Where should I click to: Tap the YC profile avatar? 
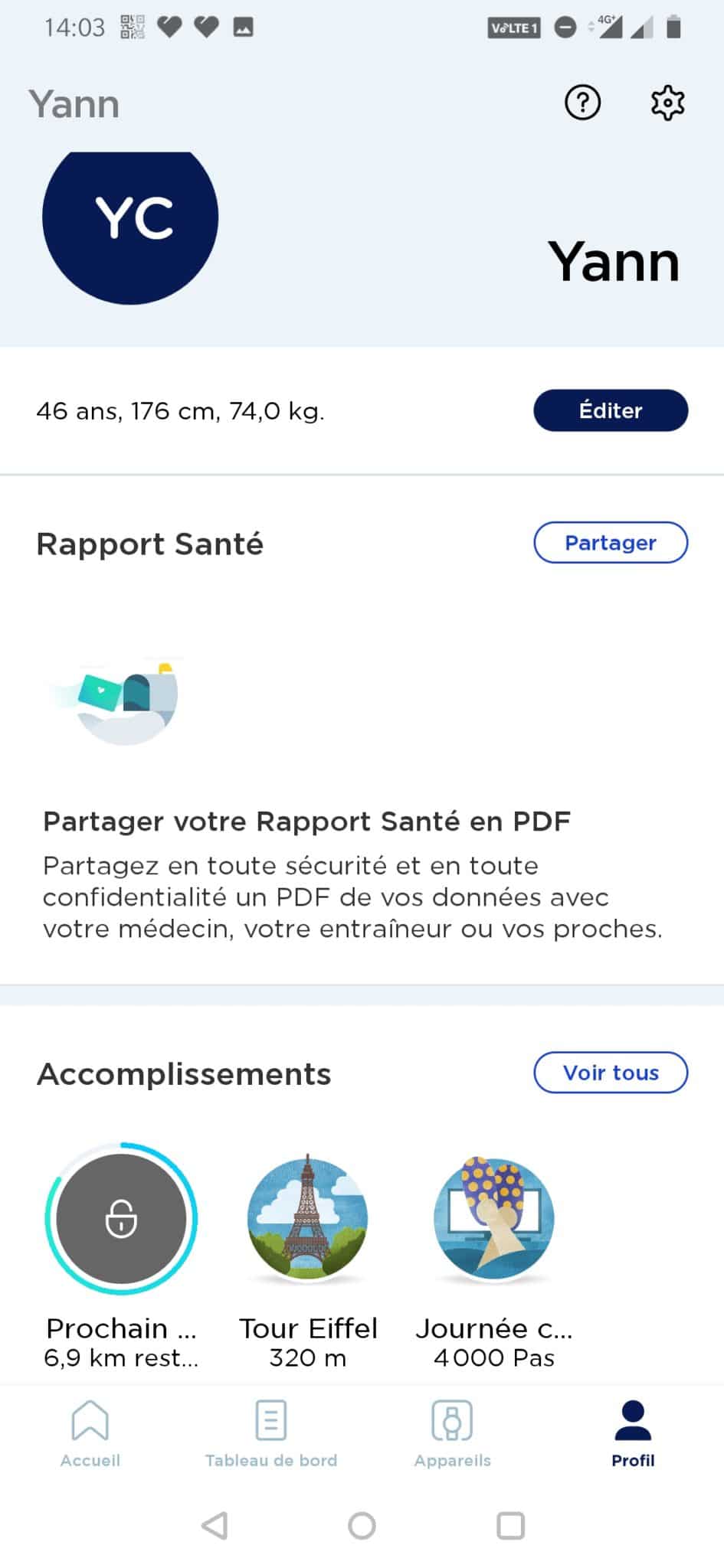[130, 222]
